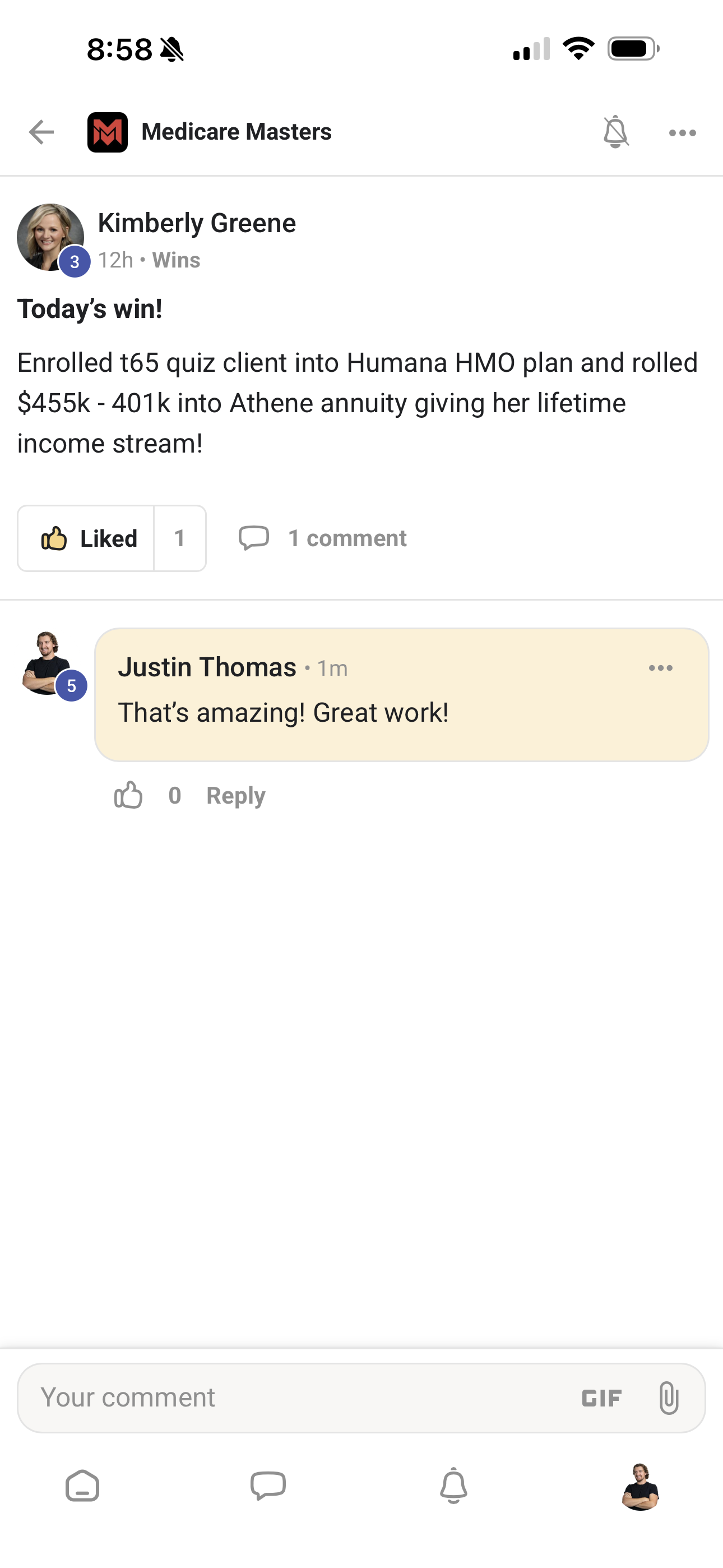Go back using the arrow icon

[x=41, y=132]
